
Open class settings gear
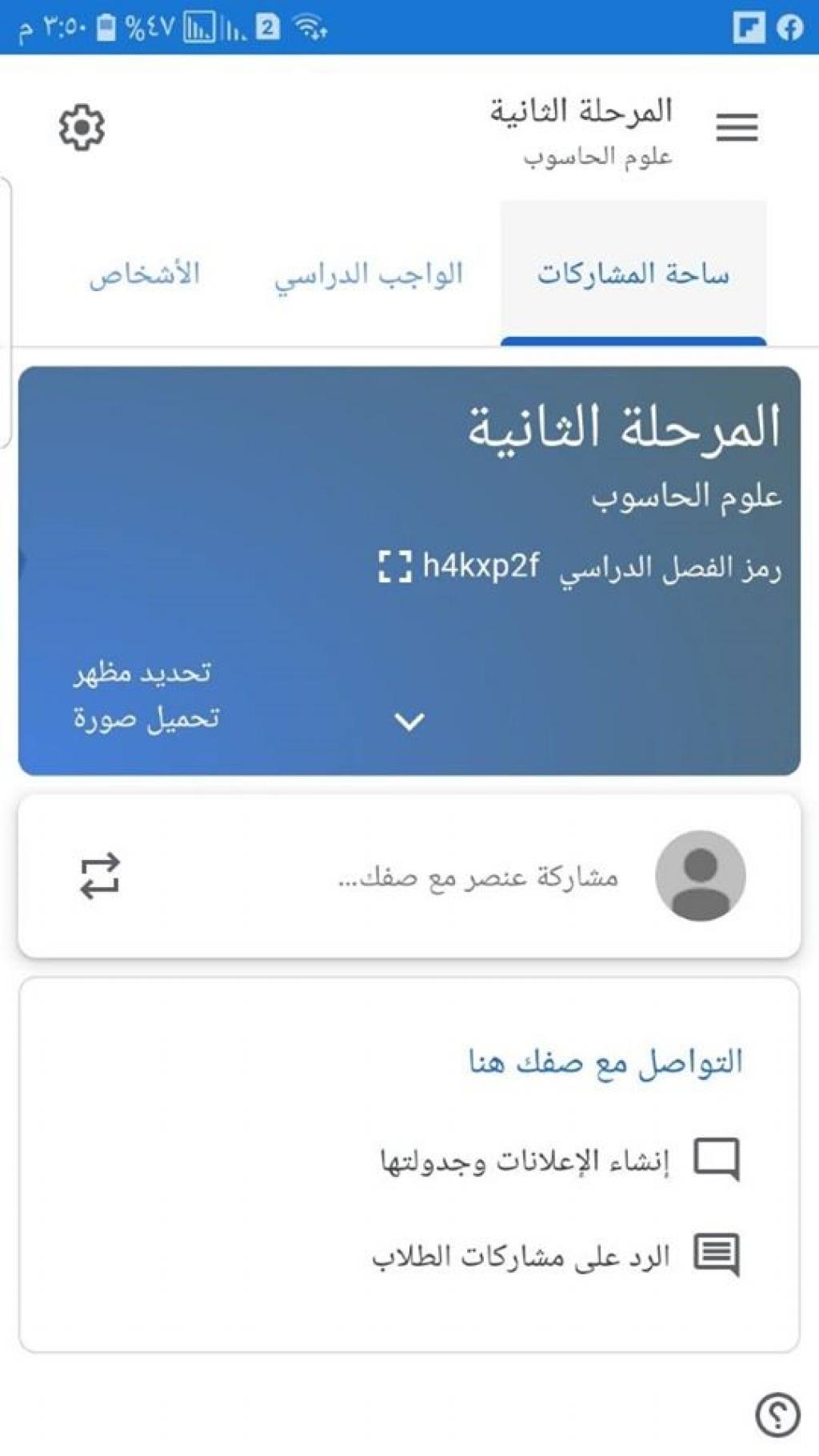tap(82, 127)
